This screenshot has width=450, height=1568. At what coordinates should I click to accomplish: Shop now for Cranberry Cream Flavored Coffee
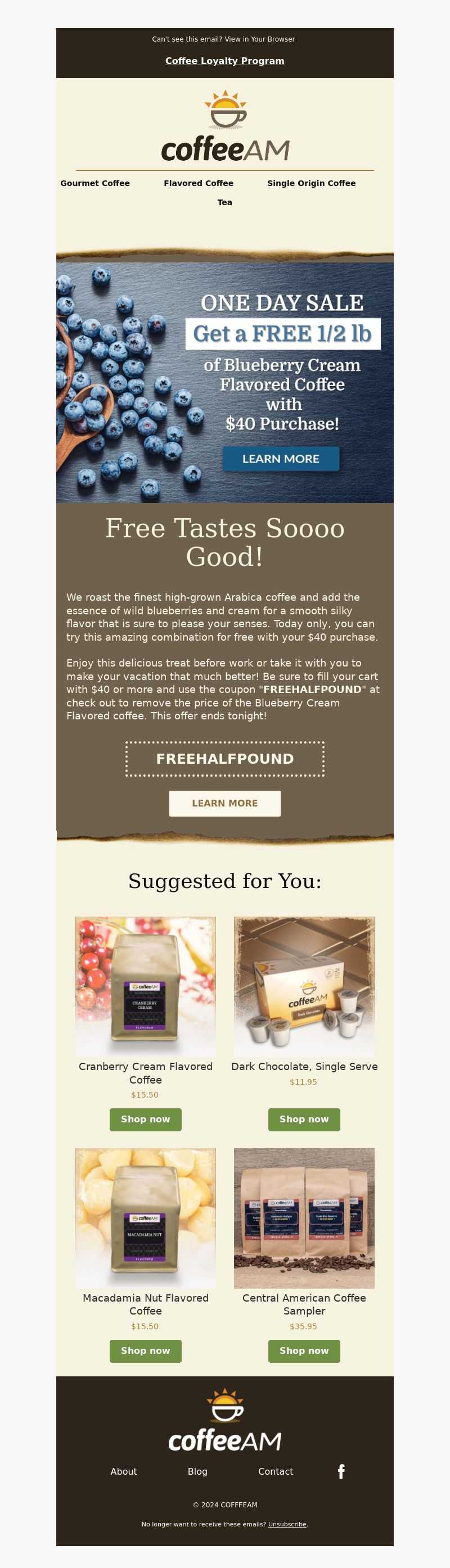pyautogui.click(x=146, y=1120)
